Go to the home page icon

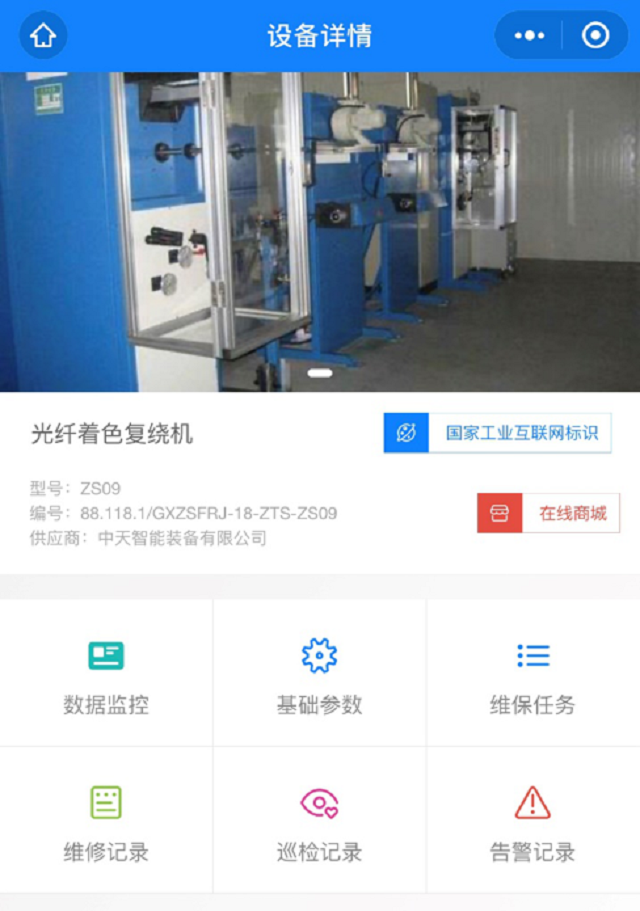(x=42, y=36)
